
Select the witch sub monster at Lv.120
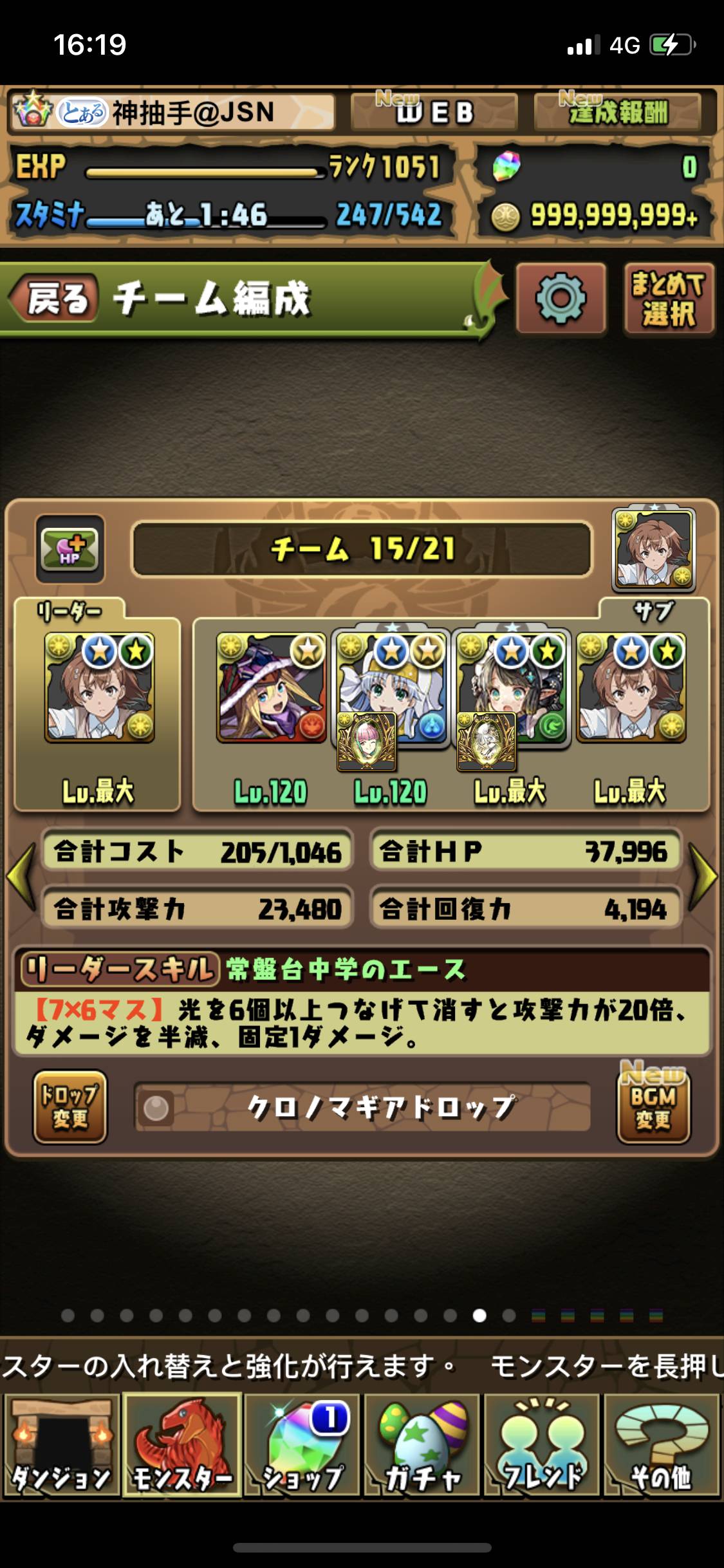pos(271,688)
